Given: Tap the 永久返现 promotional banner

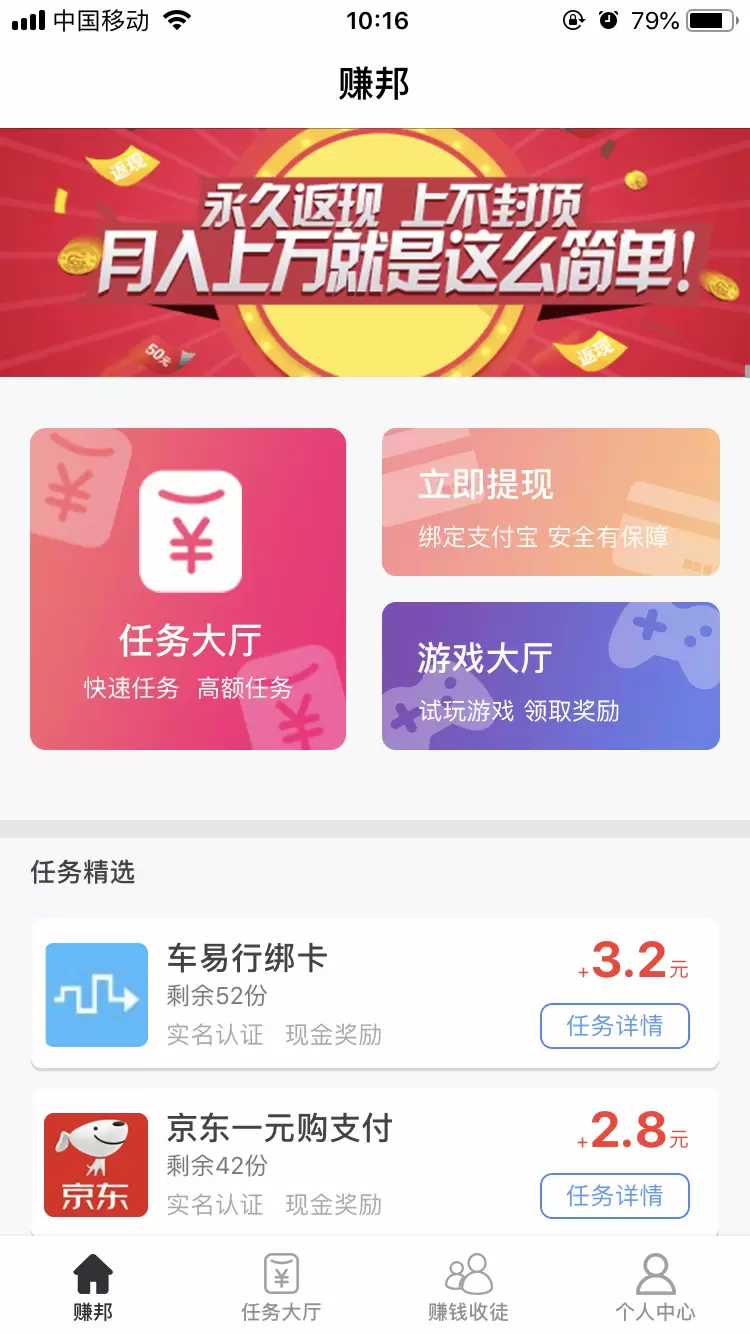Looking at the screenshot, I should coord(375,250).
